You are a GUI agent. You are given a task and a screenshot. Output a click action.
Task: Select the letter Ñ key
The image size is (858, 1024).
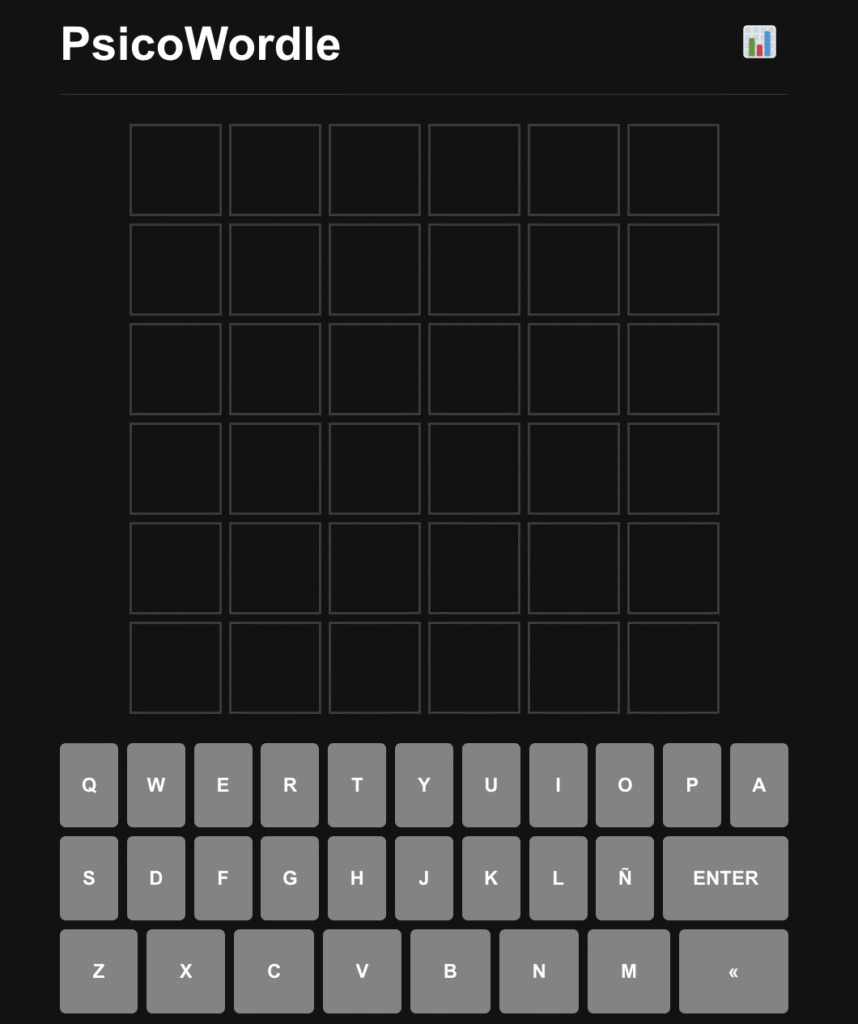pos(624,878)
